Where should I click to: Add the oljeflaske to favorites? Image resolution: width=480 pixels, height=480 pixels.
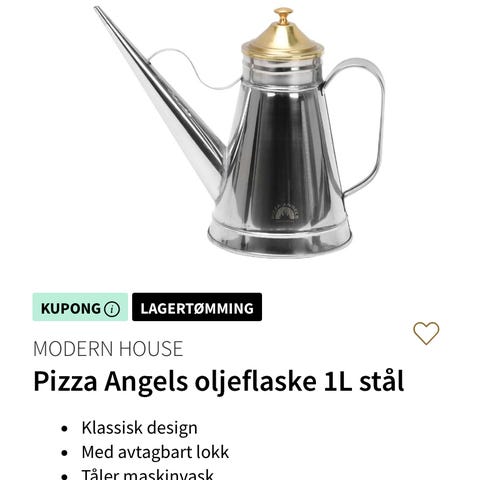[426, 333]
